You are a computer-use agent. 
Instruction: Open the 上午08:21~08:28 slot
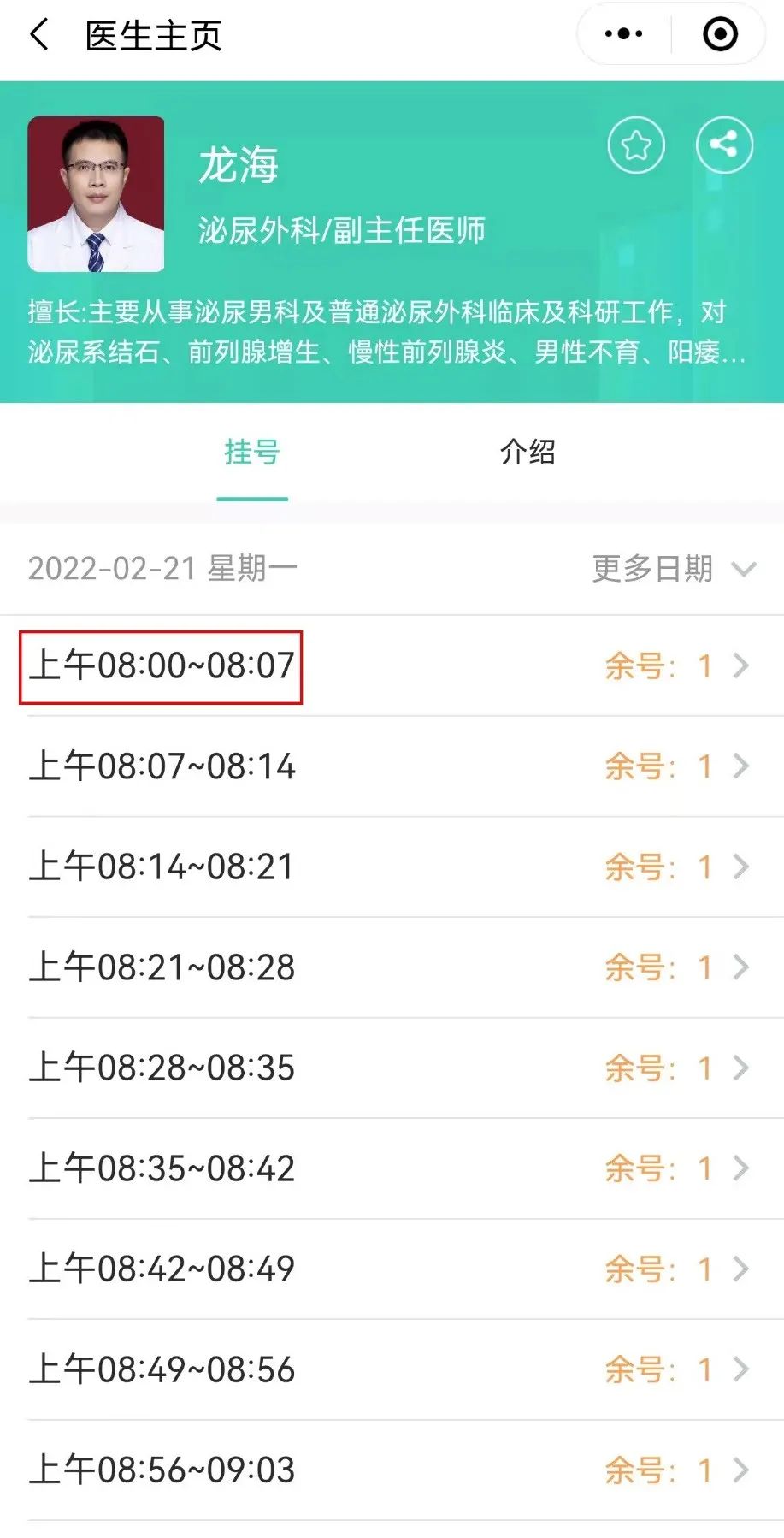(x=392, y=967)
